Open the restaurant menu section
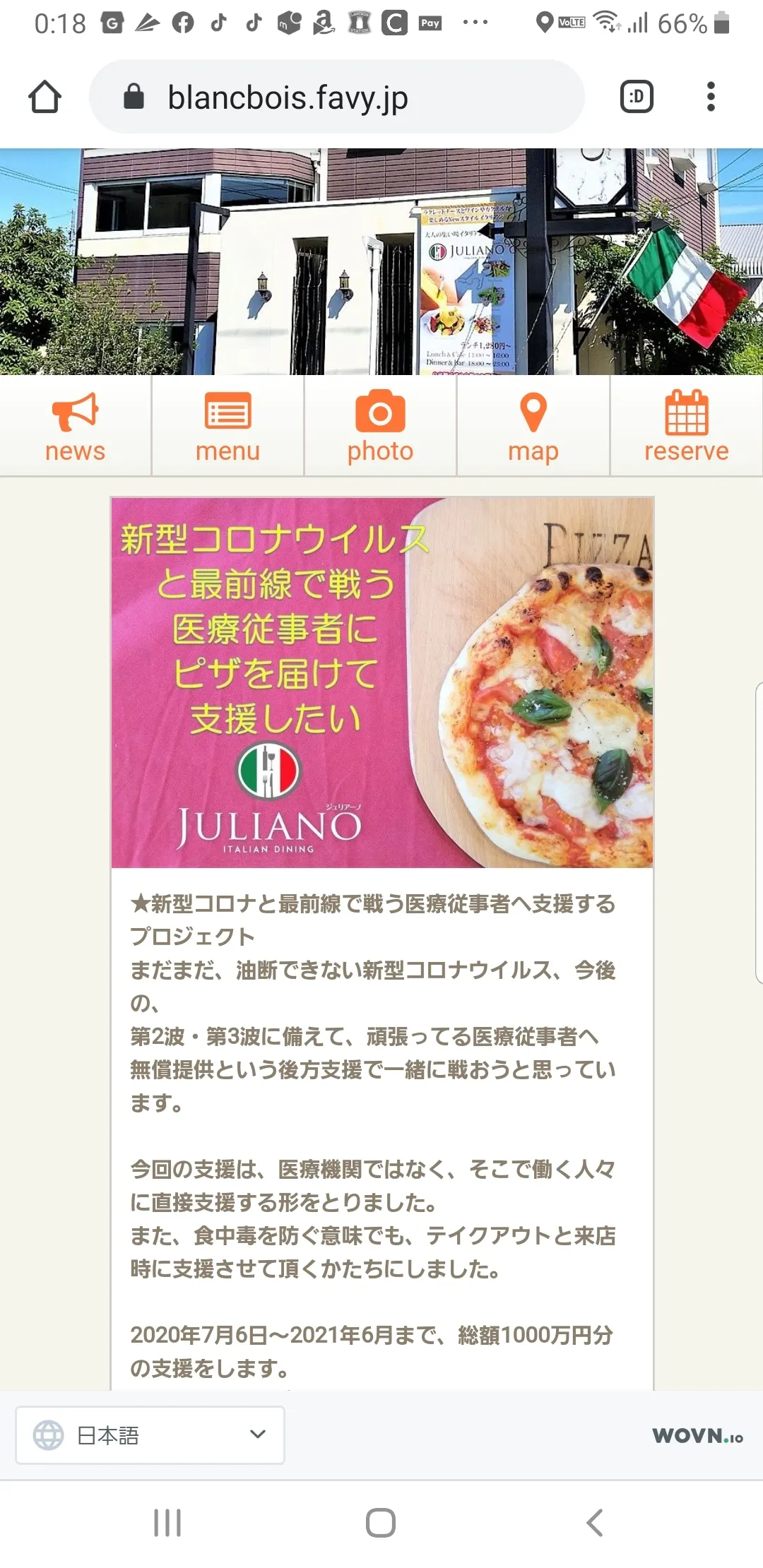 point(227,426)
